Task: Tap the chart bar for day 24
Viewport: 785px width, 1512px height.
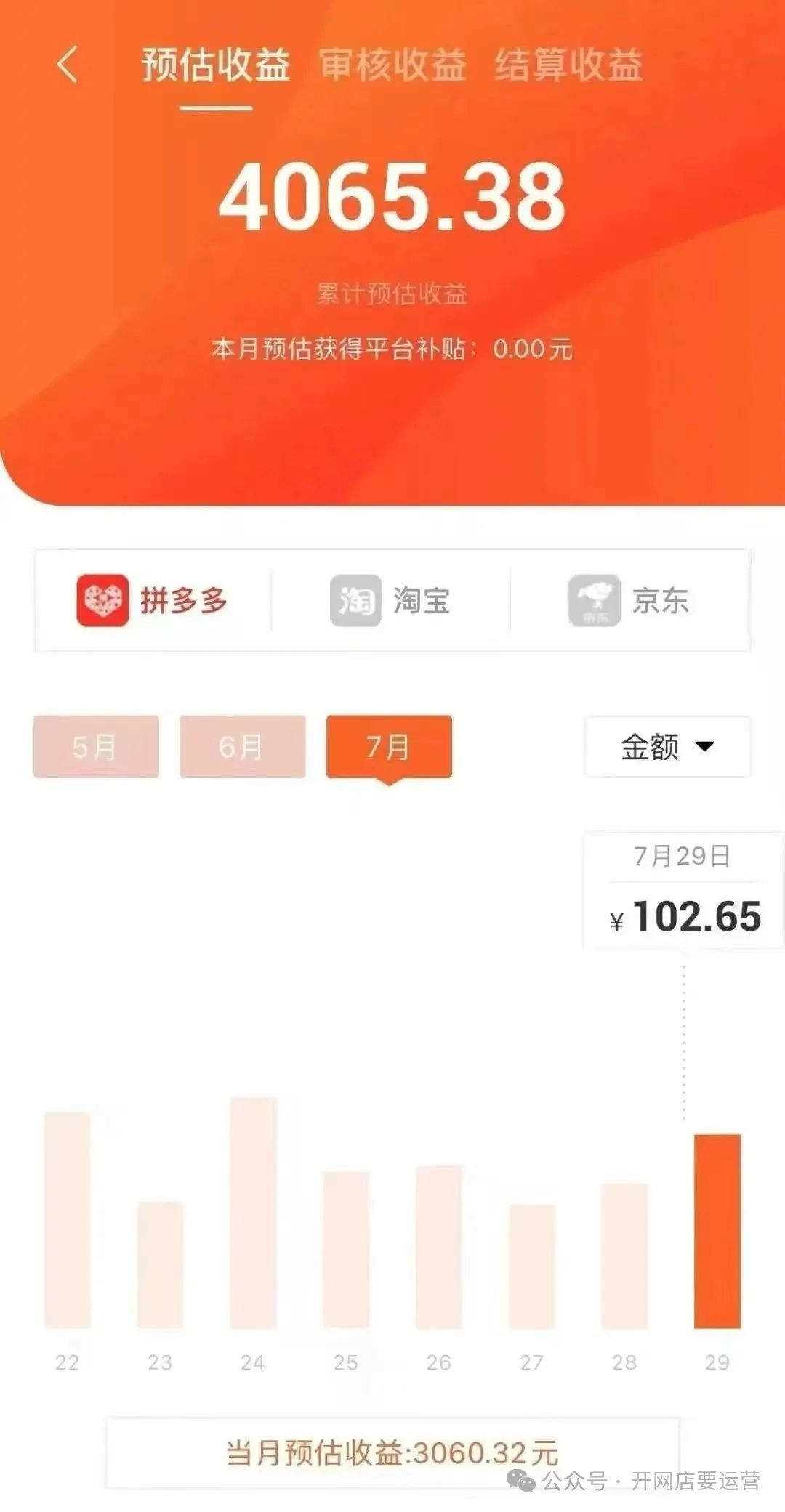Action: 253,1212
